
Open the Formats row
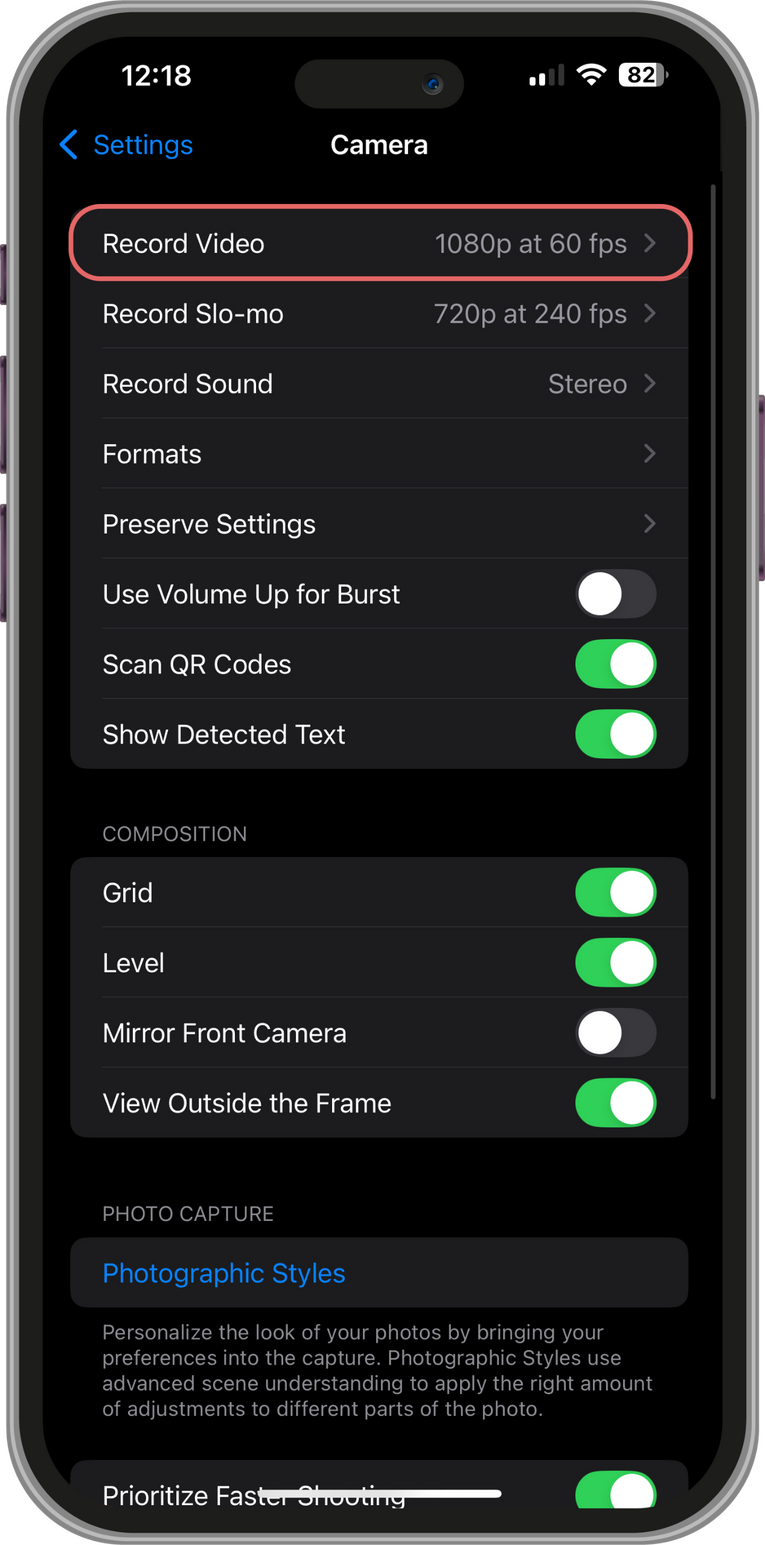379,454
